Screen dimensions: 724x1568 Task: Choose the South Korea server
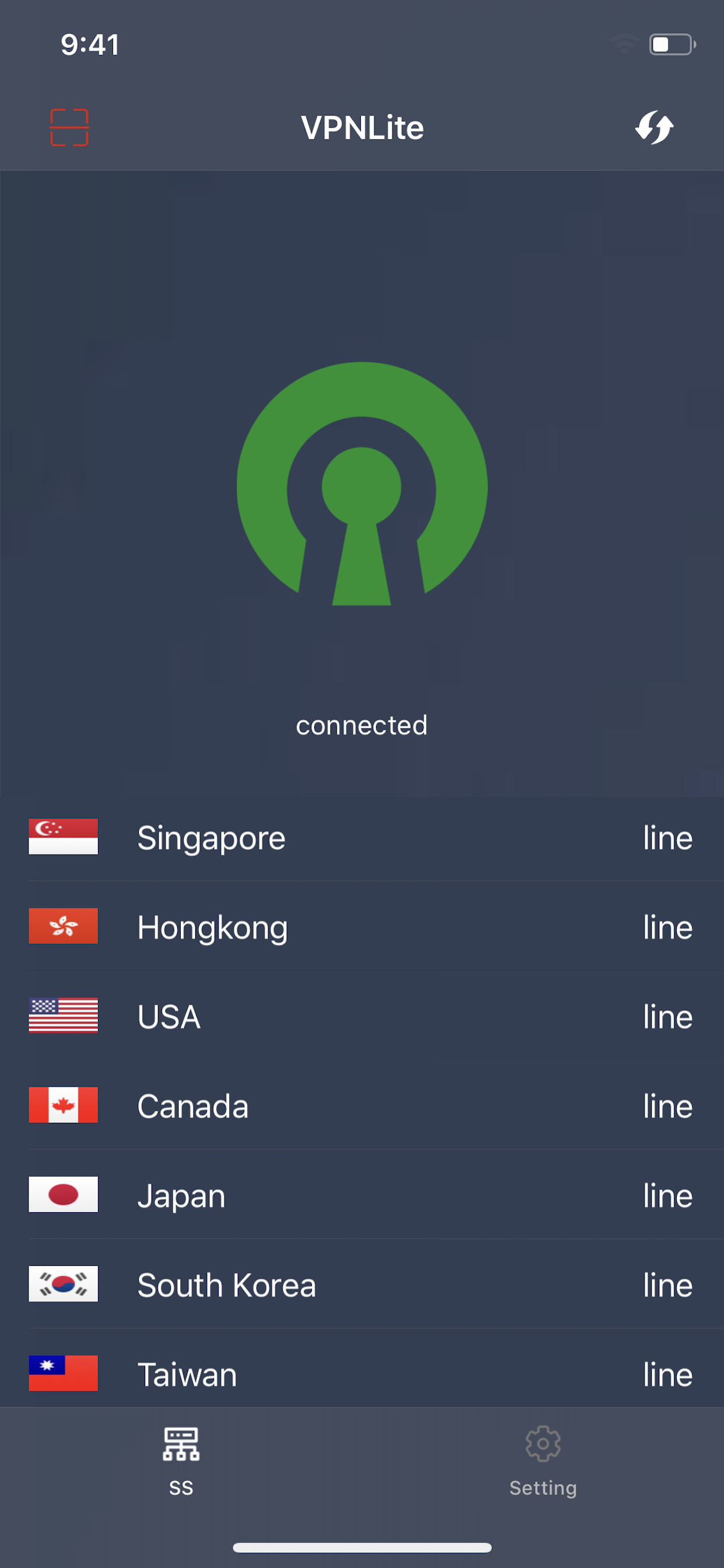(362, 1284)
